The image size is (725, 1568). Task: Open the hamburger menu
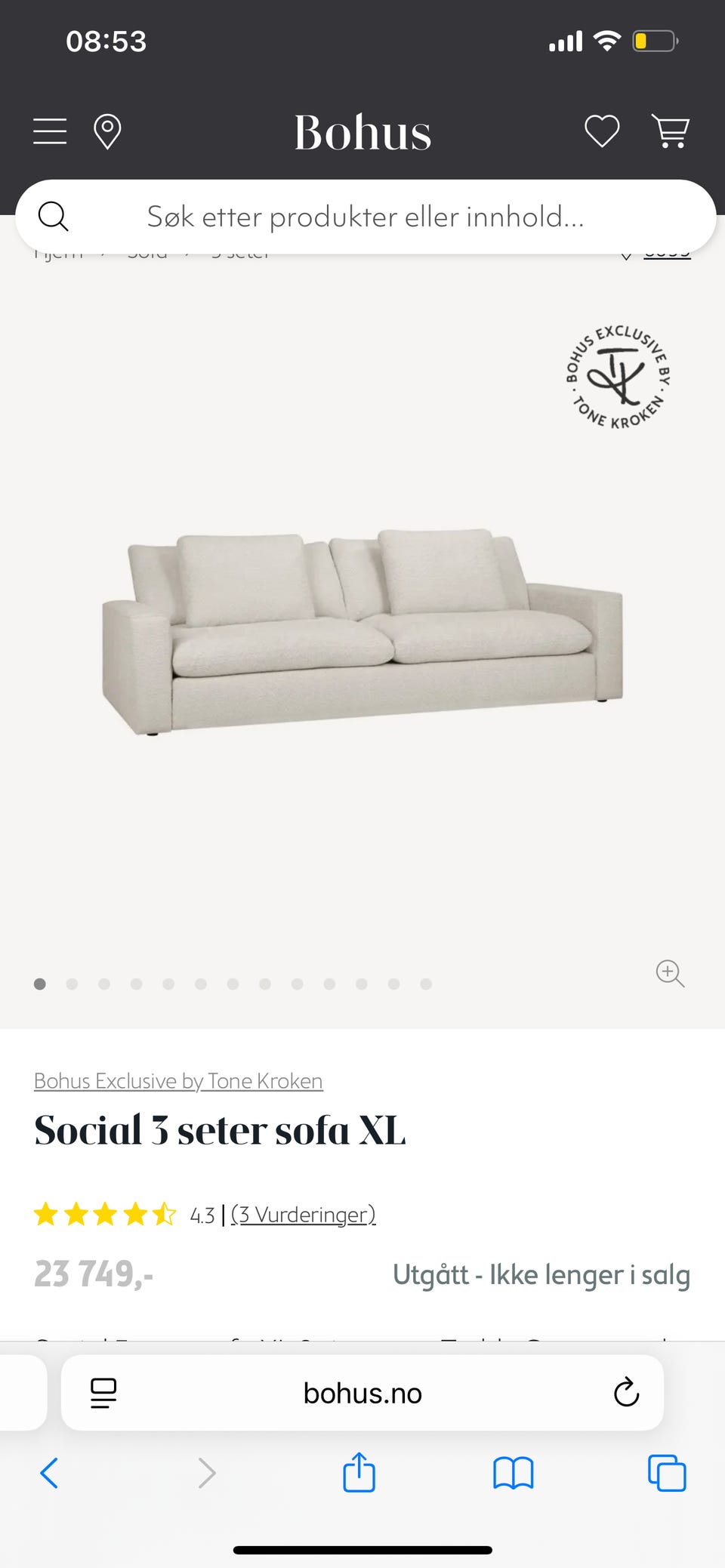50,131
